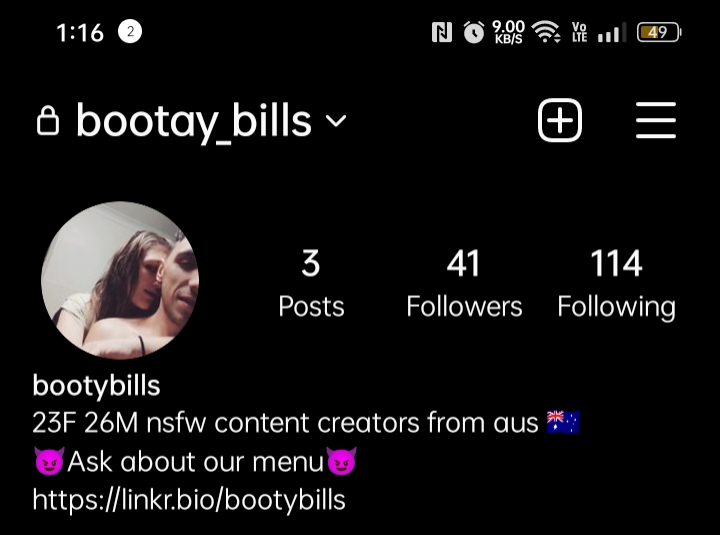Open the hamburger menu
Viewport: 720px width, 535px height.
656,122
